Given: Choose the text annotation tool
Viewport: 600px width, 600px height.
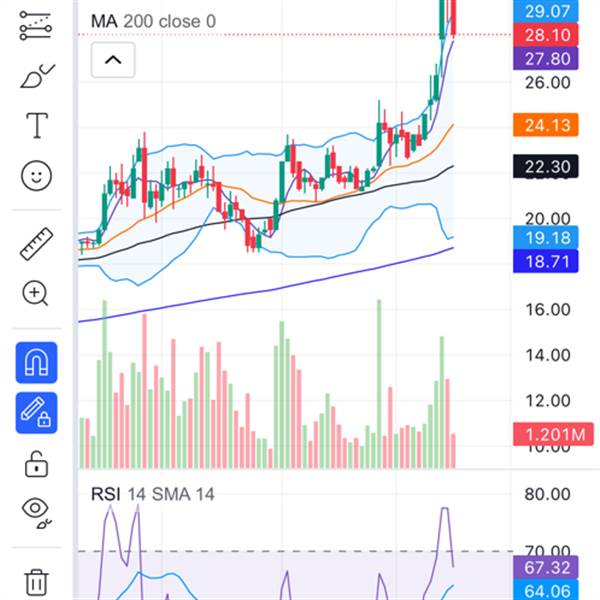Looking at the screenshot, I should pos(36,126).
